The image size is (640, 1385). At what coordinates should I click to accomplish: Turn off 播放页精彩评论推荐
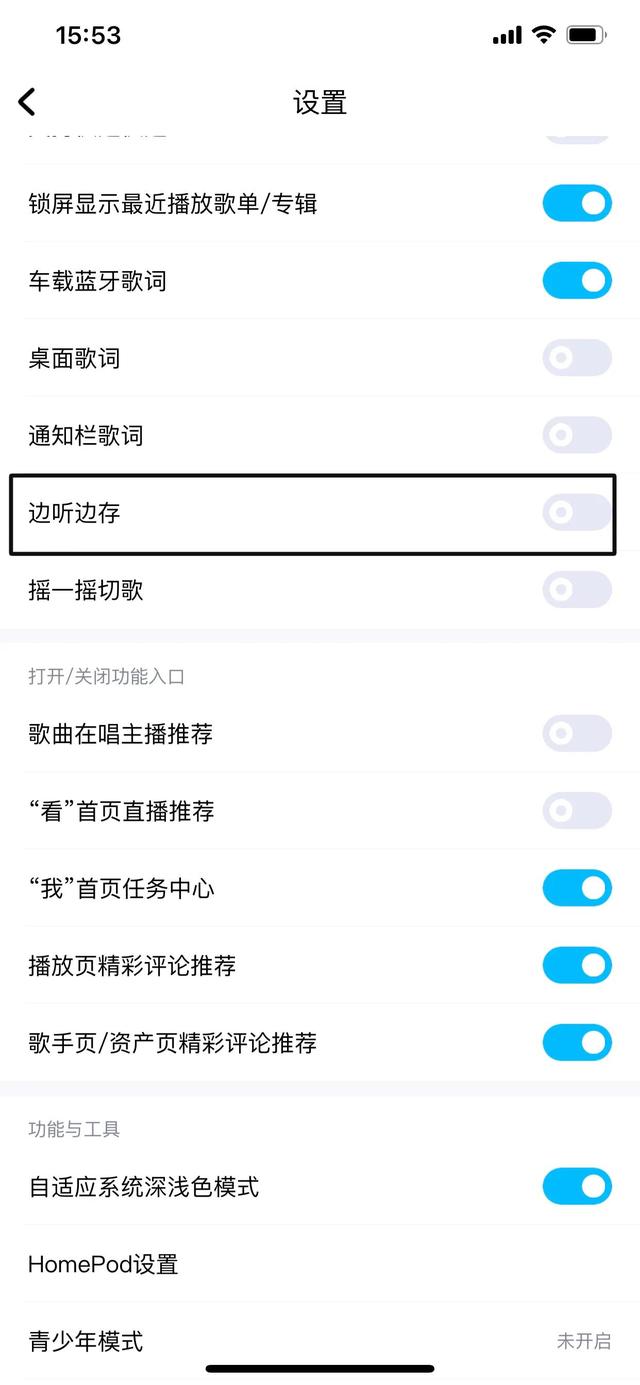click(577, 966)
